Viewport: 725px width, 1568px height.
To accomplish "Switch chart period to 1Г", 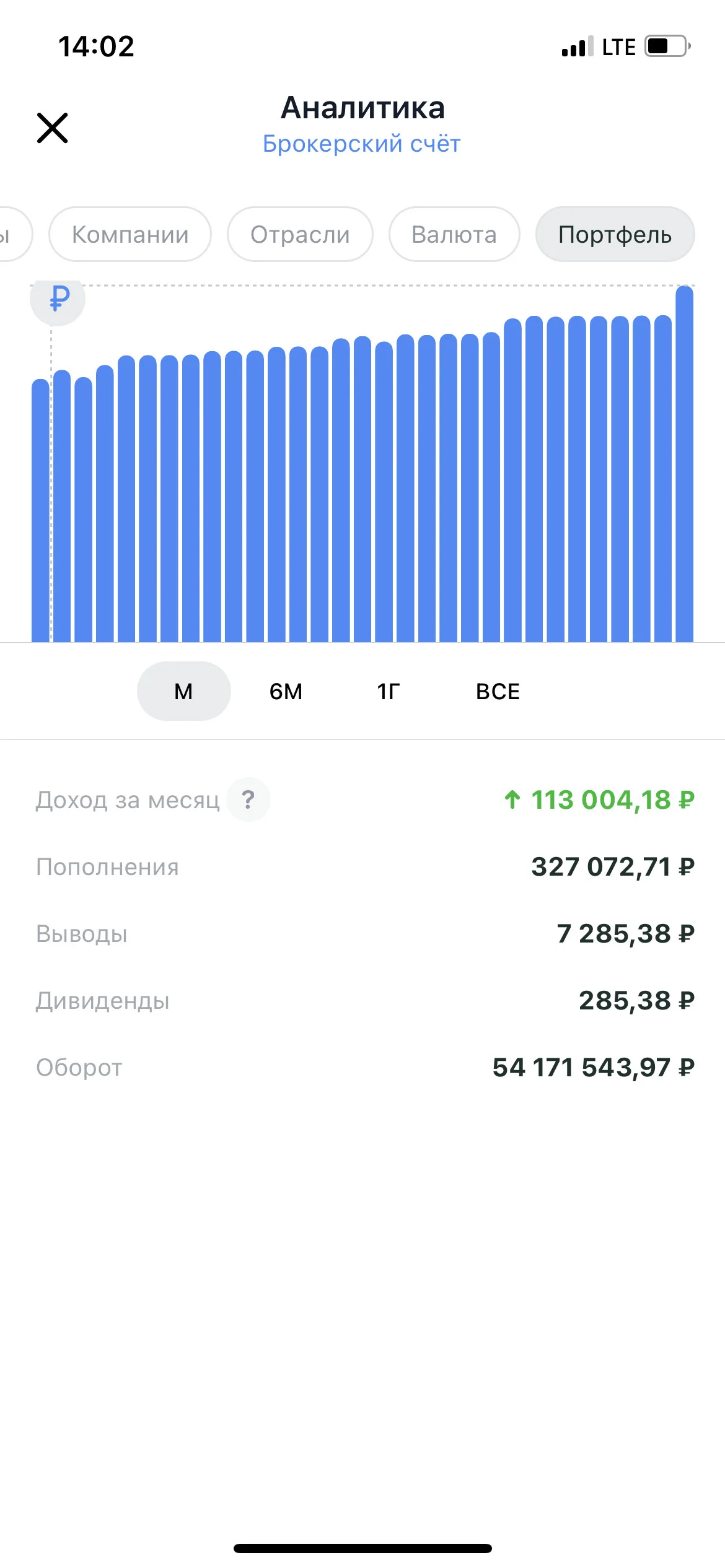I will pyautogui.click(x=389, y=691).
